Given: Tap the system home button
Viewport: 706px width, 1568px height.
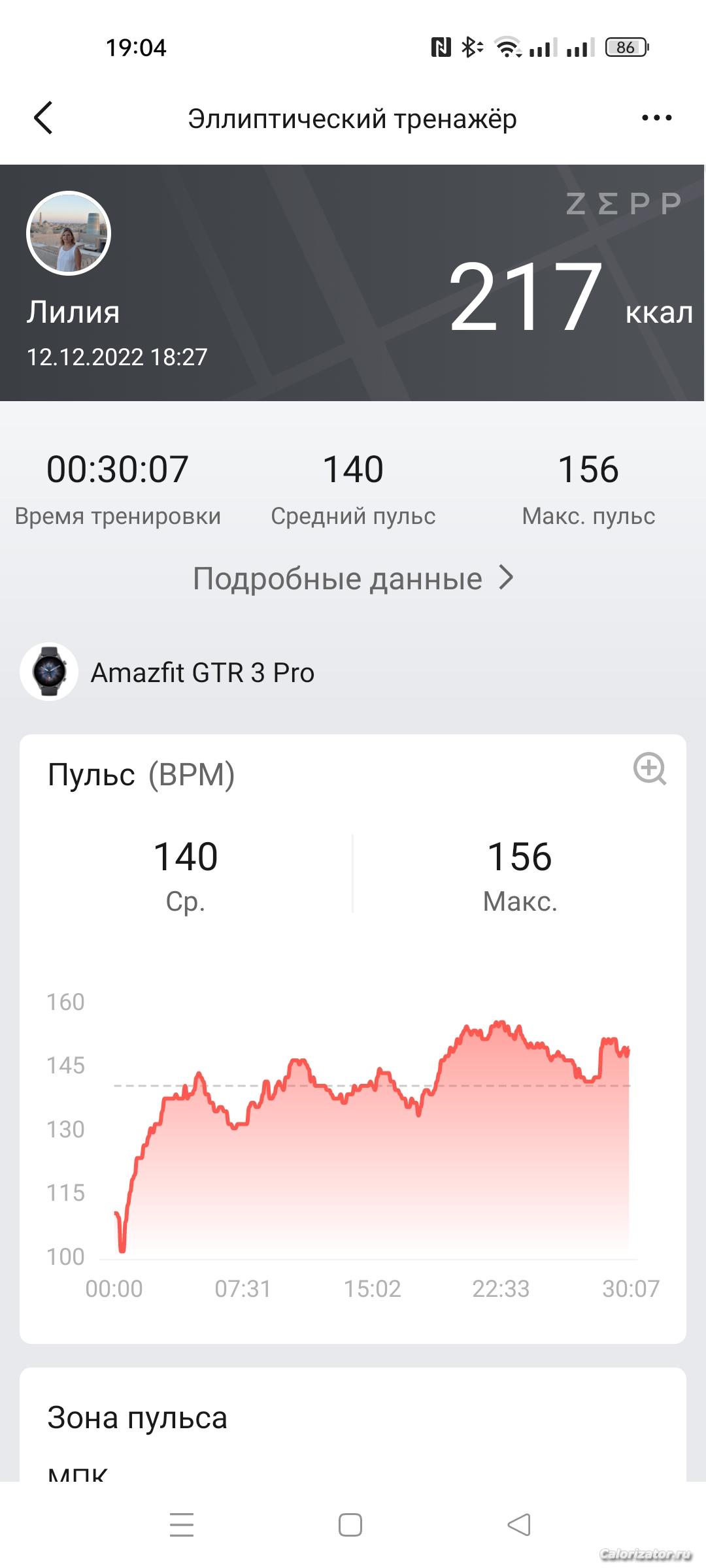Looking at the screenshot, I should click(350, 1525).
